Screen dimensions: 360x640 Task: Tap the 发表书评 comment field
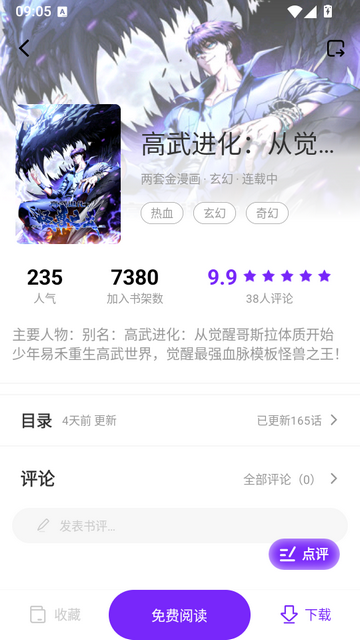point(180,525)
